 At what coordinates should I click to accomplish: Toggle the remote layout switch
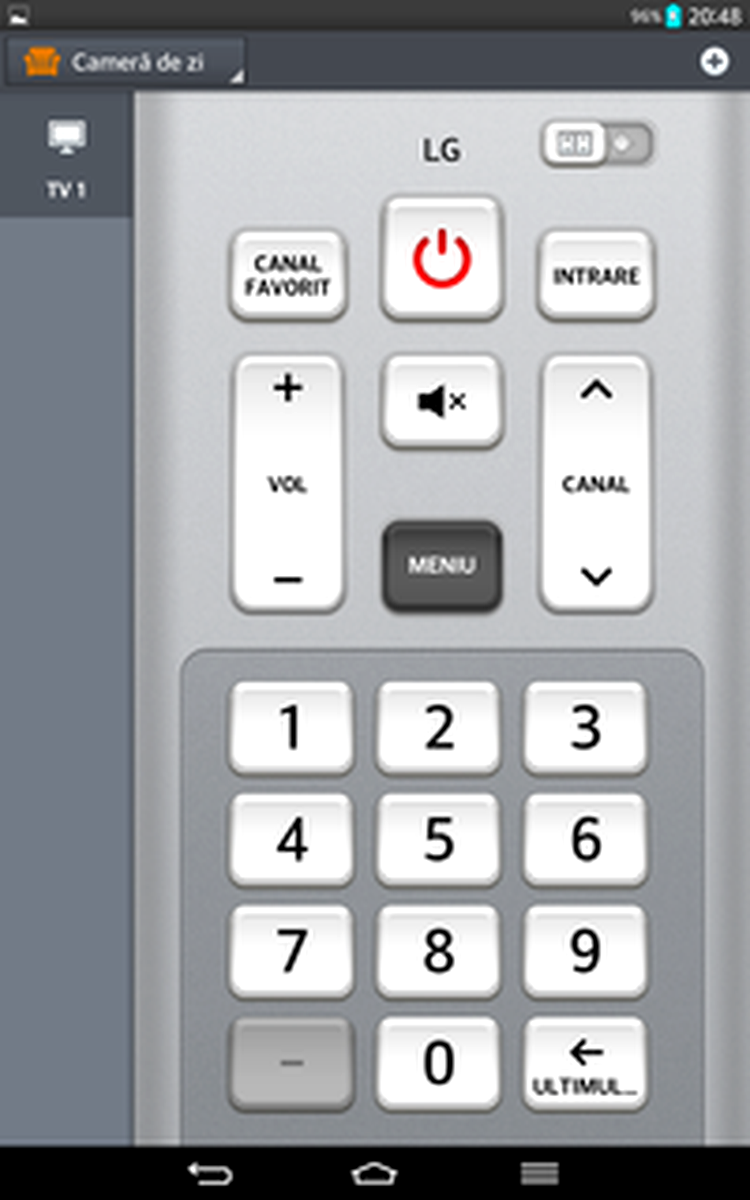pos(597,145)
